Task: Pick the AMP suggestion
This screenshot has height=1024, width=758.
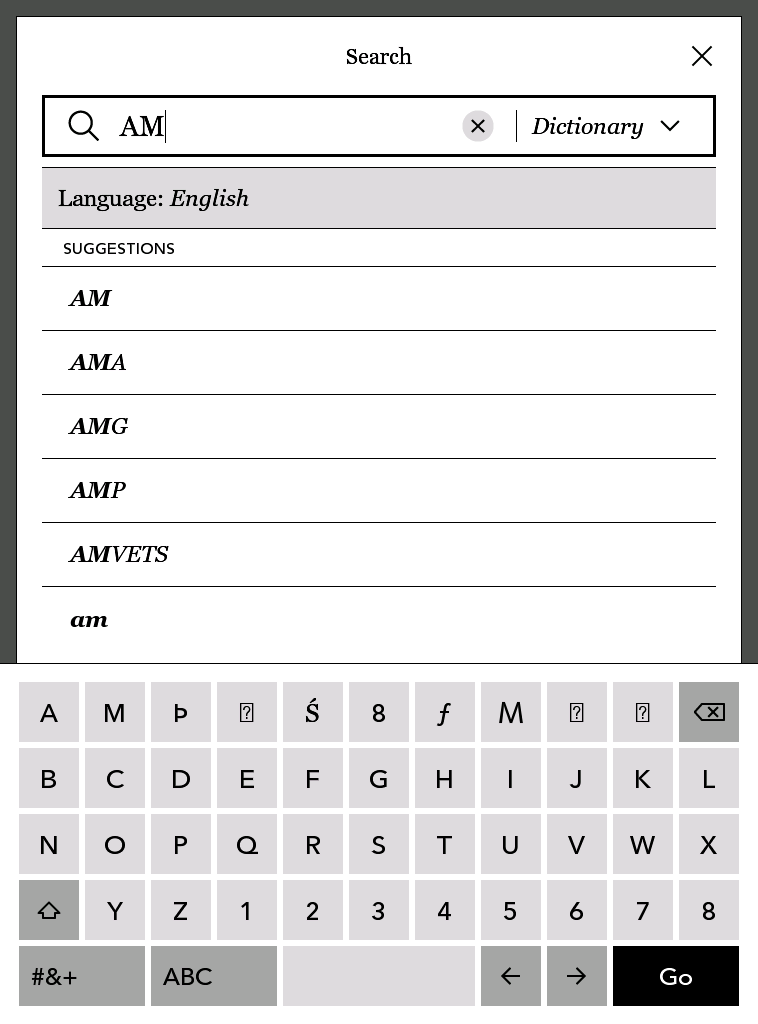Action: (x=378, y=490)
